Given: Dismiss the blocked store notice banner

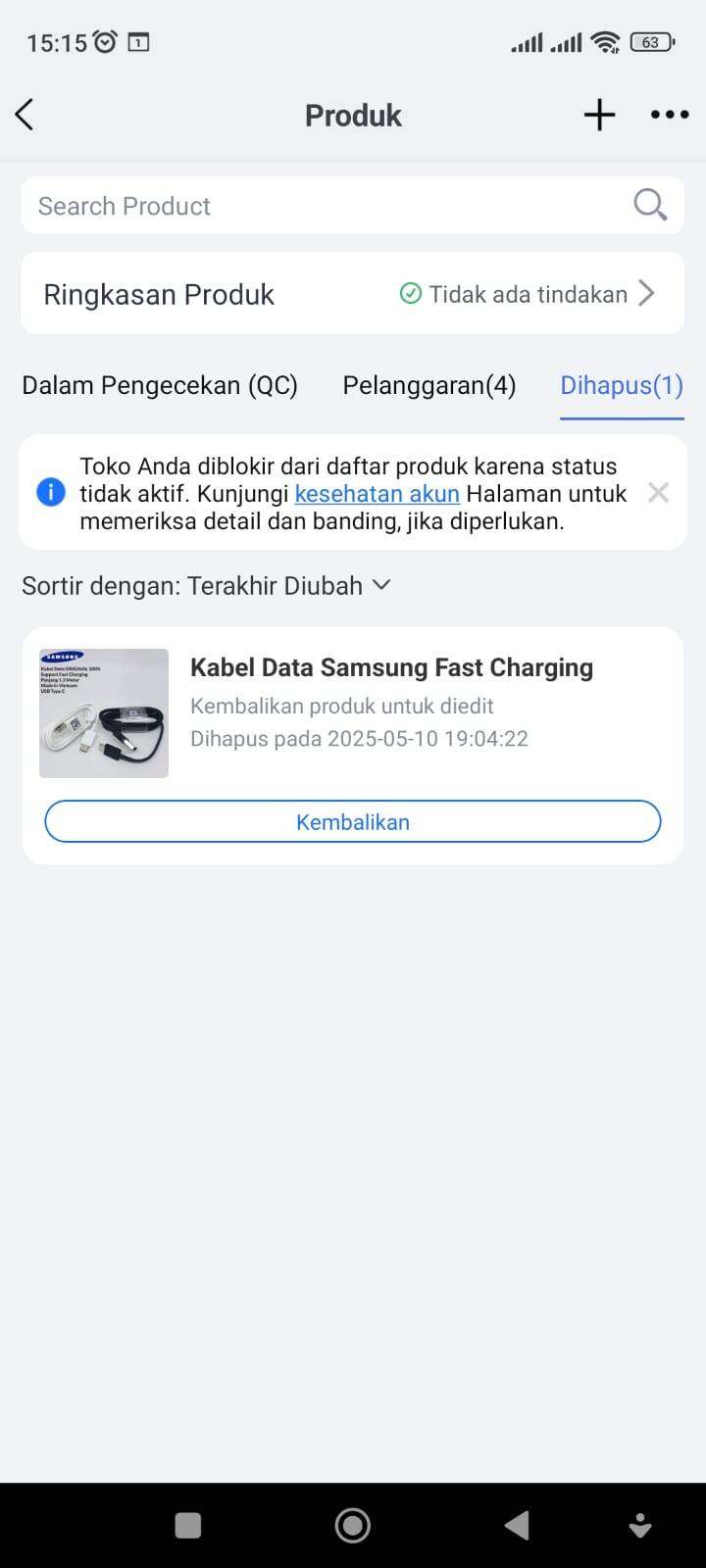Looking at the screenshot, I should (658, 492).
